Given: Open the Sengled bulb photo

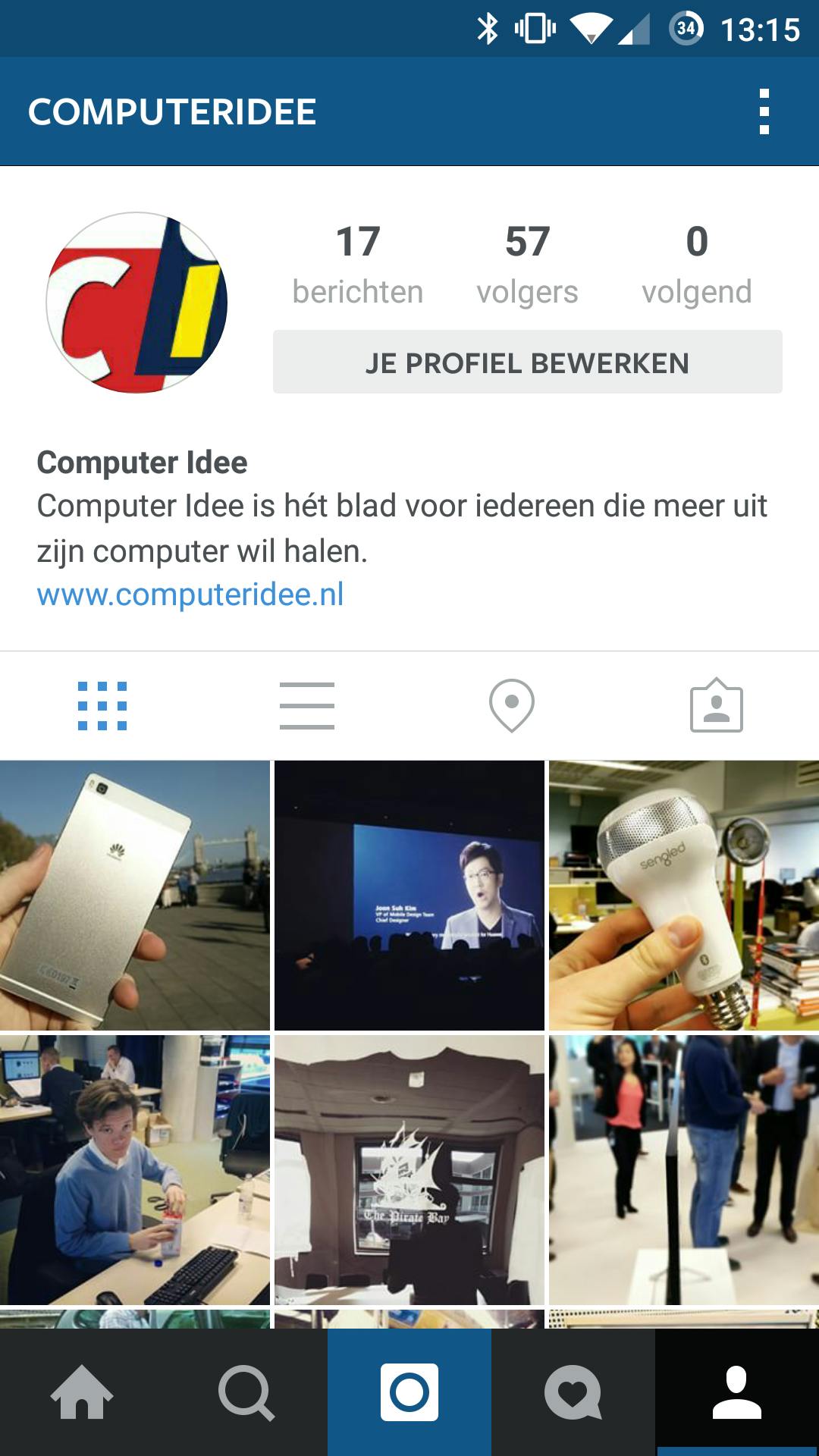Looking at the screenshot, I should [684, 895].
